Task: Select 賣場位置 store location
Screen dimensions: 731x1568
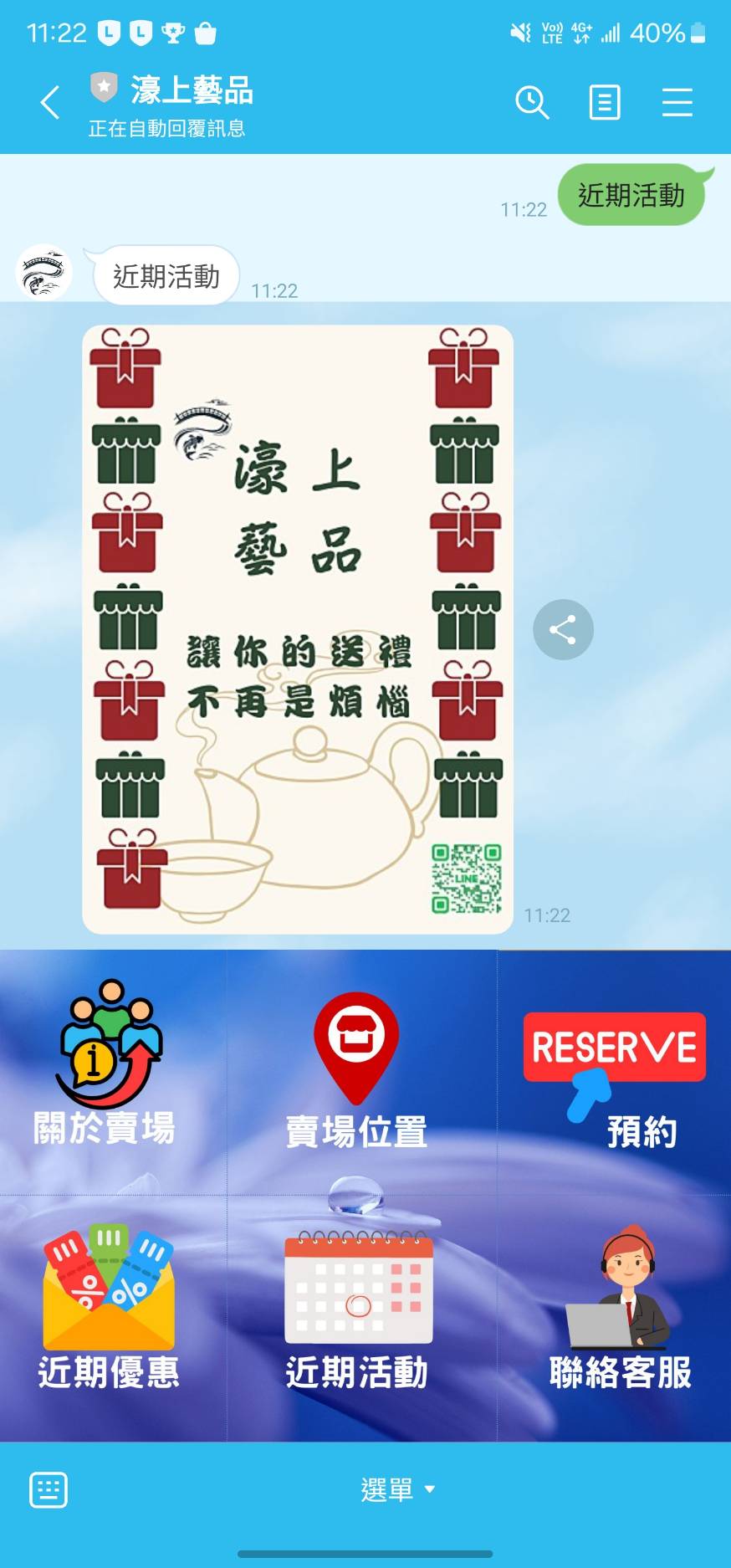Action: click(357, 1071)
